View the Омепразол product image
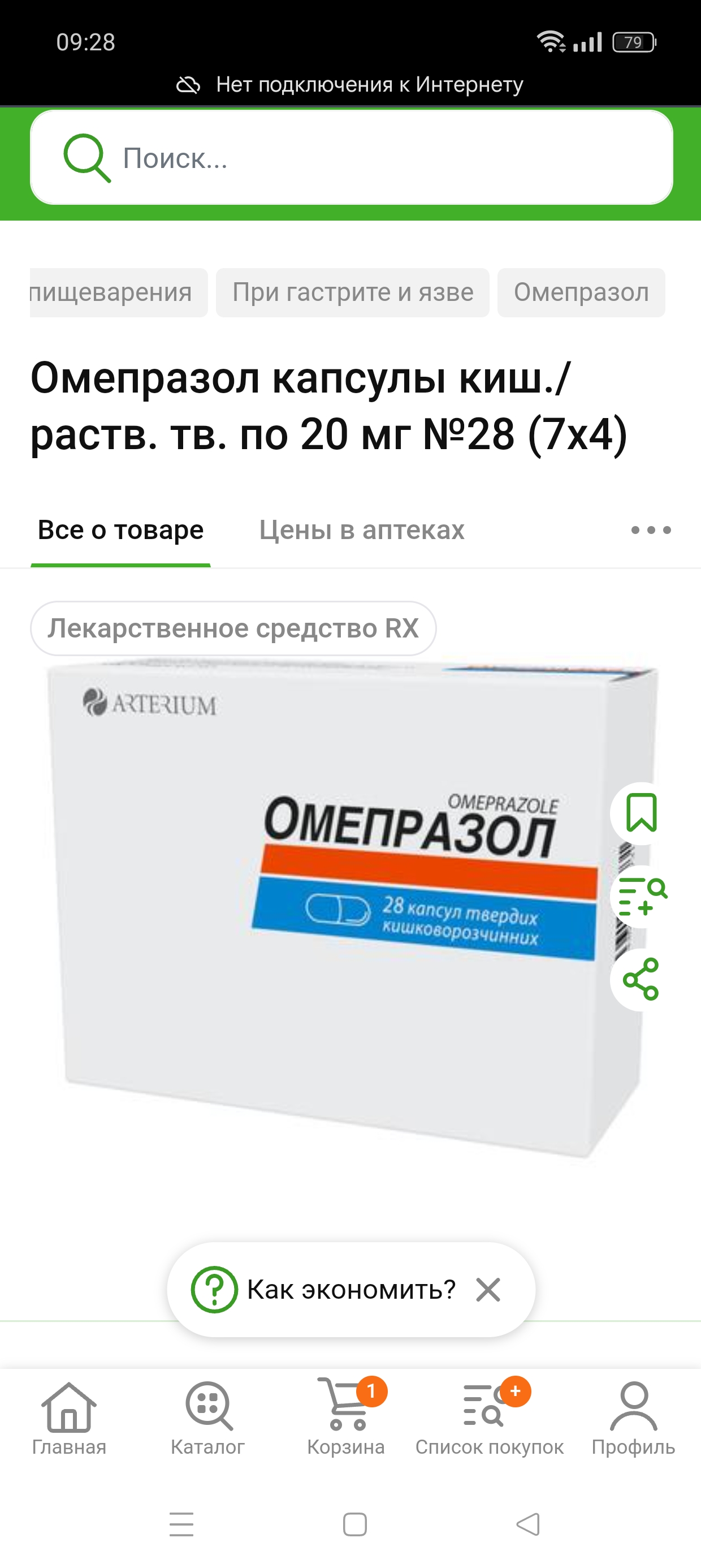Viewport: 701px width, 1568px height. [341, 913]
